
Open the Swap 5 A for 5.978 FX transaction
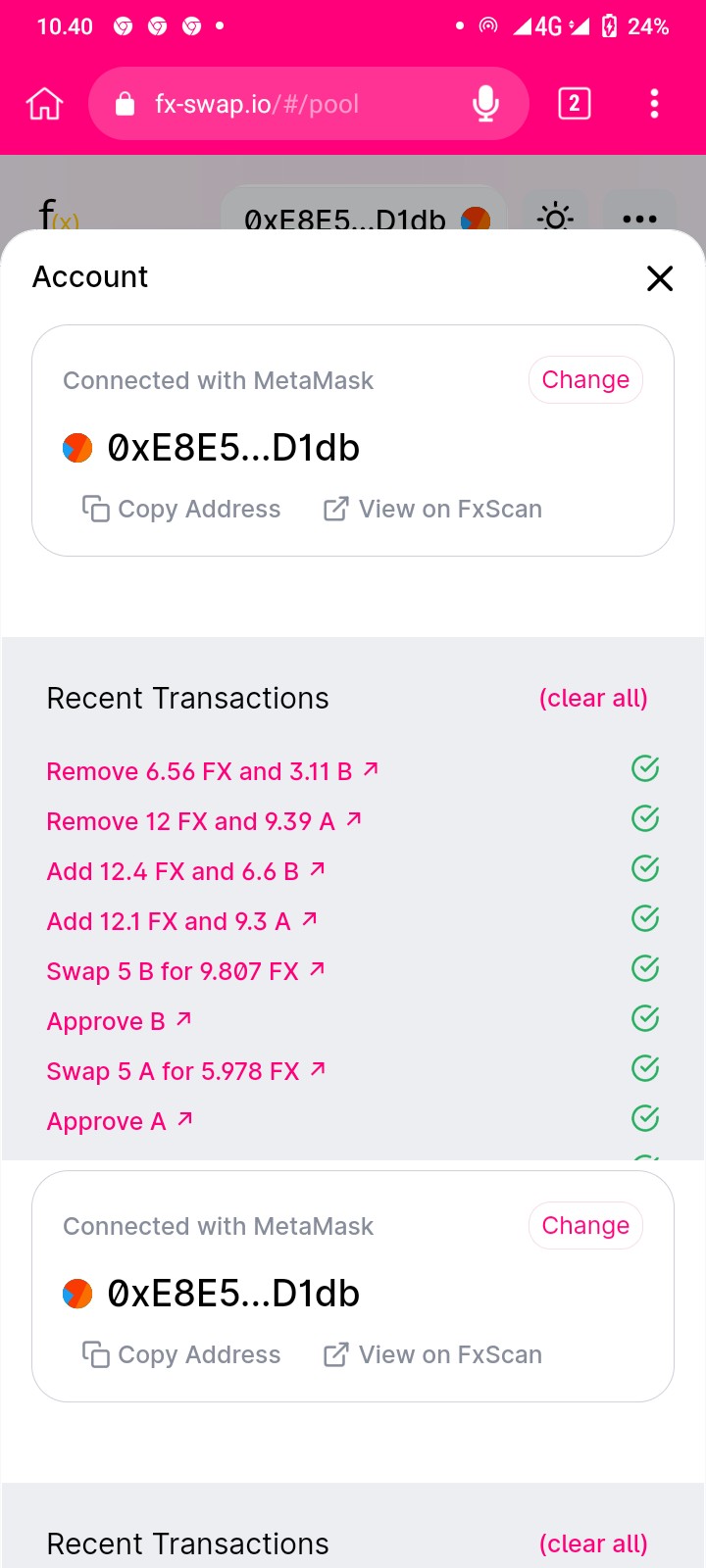click(x=185, y=1072)
